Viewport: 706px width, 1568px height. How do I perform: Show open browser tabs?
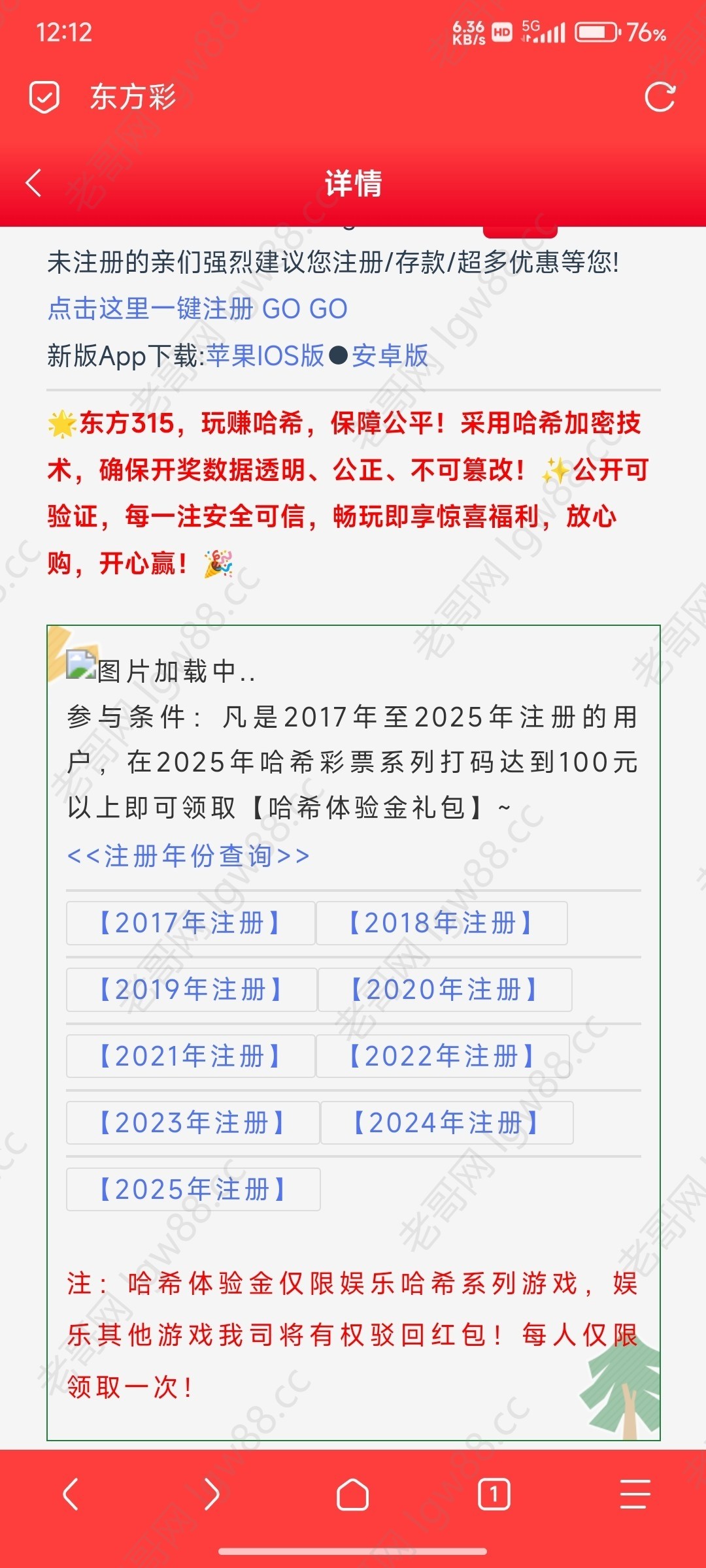pos(494,1494)
